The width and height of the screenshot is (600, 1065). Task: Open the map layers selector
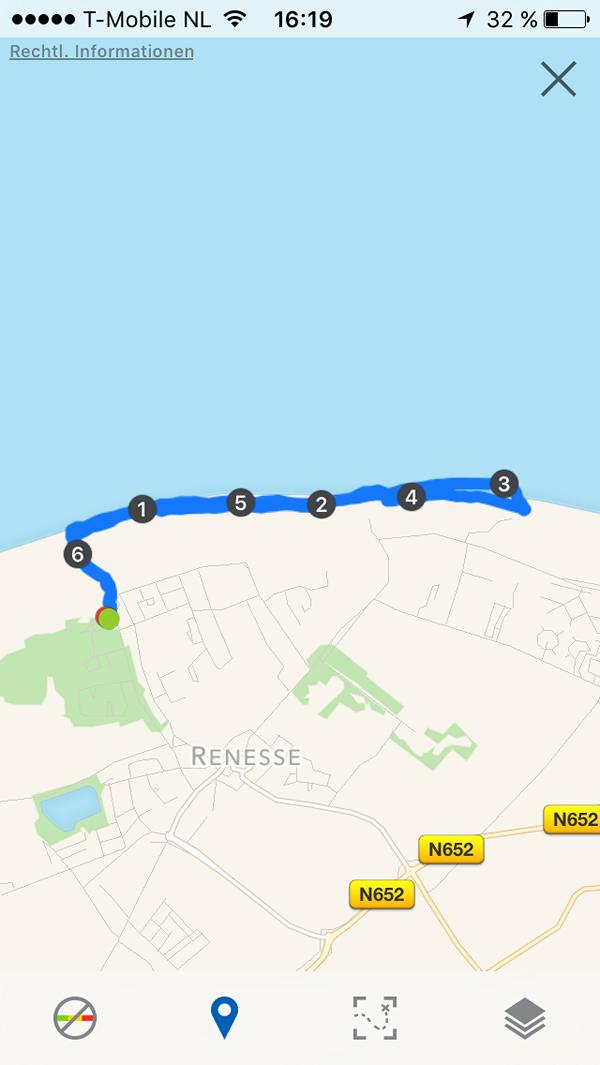524,1019
